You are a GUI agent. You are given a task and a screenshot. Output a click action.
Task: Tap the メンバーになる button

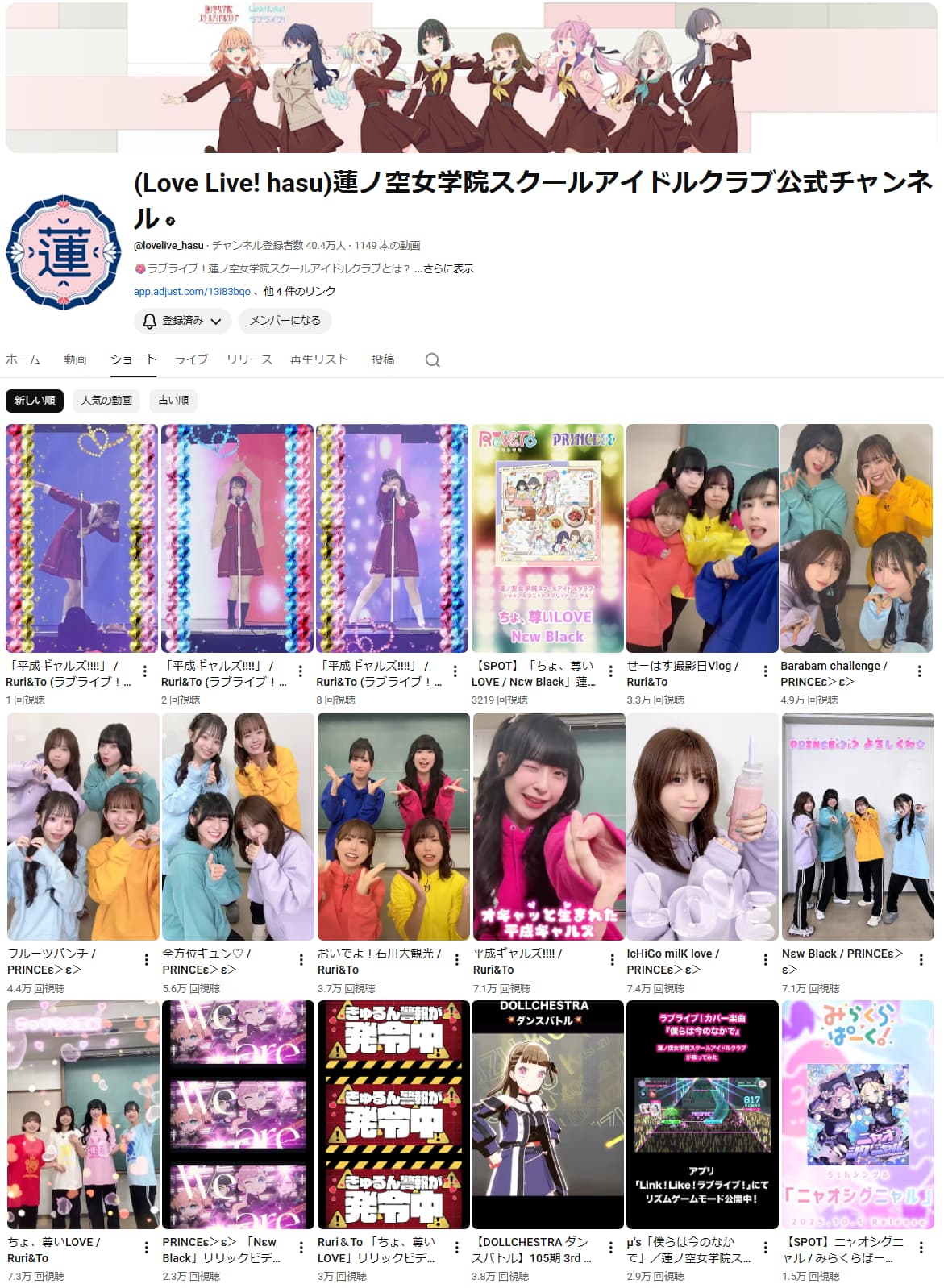tap(285, 321)
